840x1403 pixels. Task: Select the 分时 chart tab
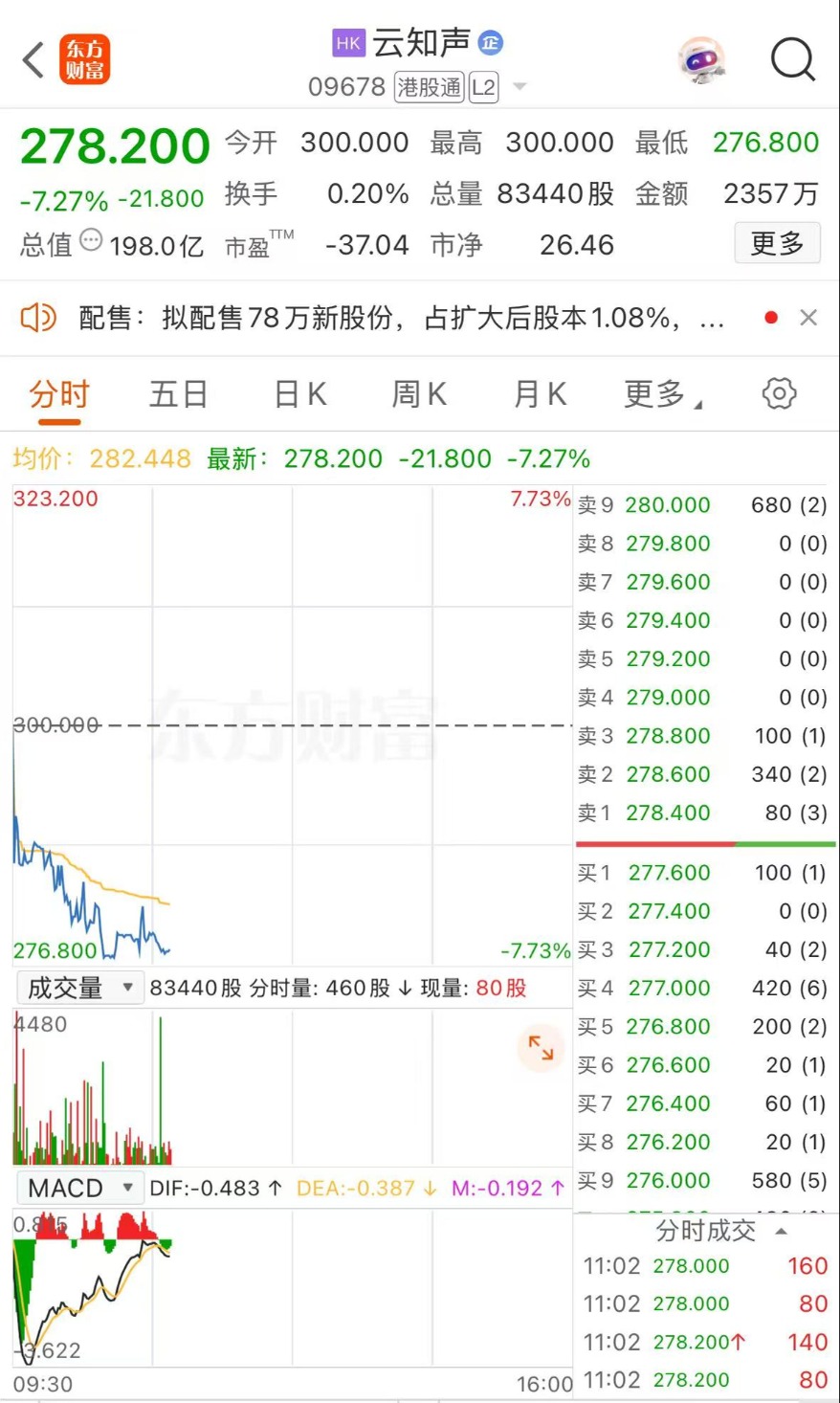[59, 393]
